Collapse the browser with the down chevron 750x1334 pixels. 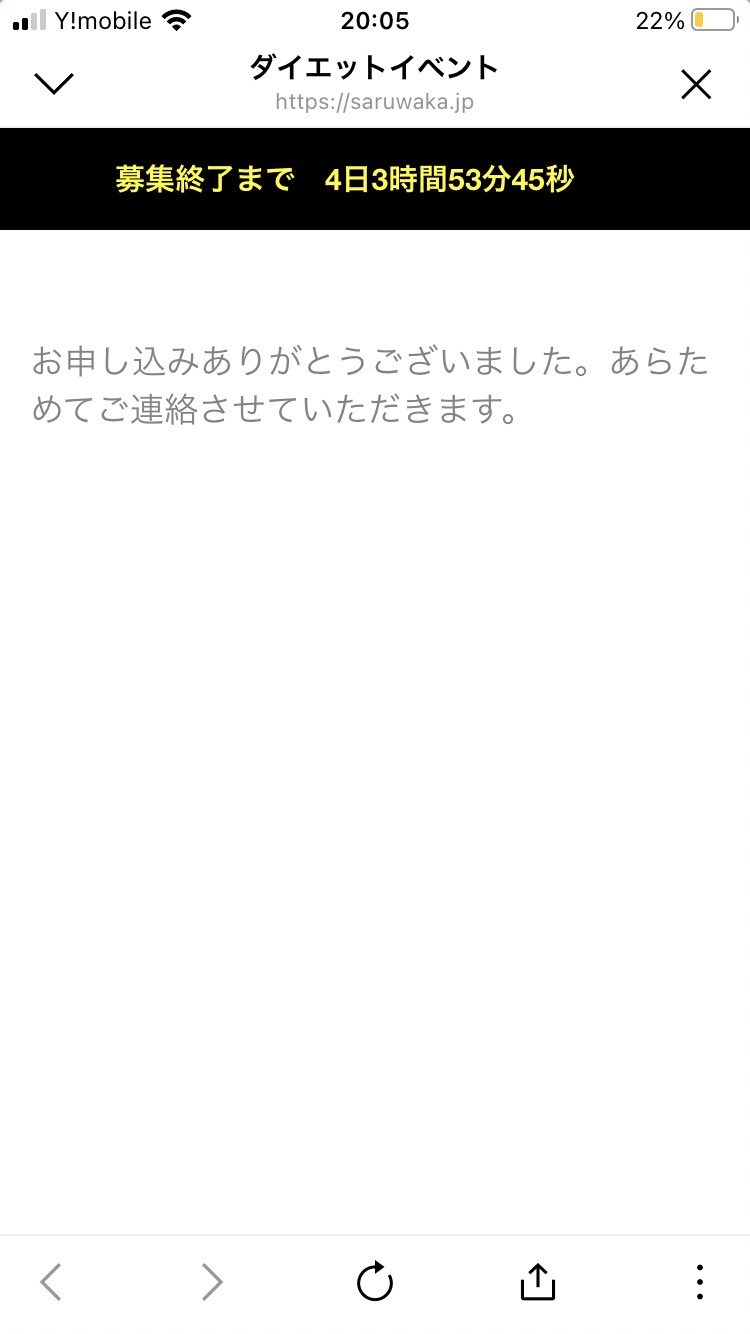pyautogui.click(x=54, y=85)
